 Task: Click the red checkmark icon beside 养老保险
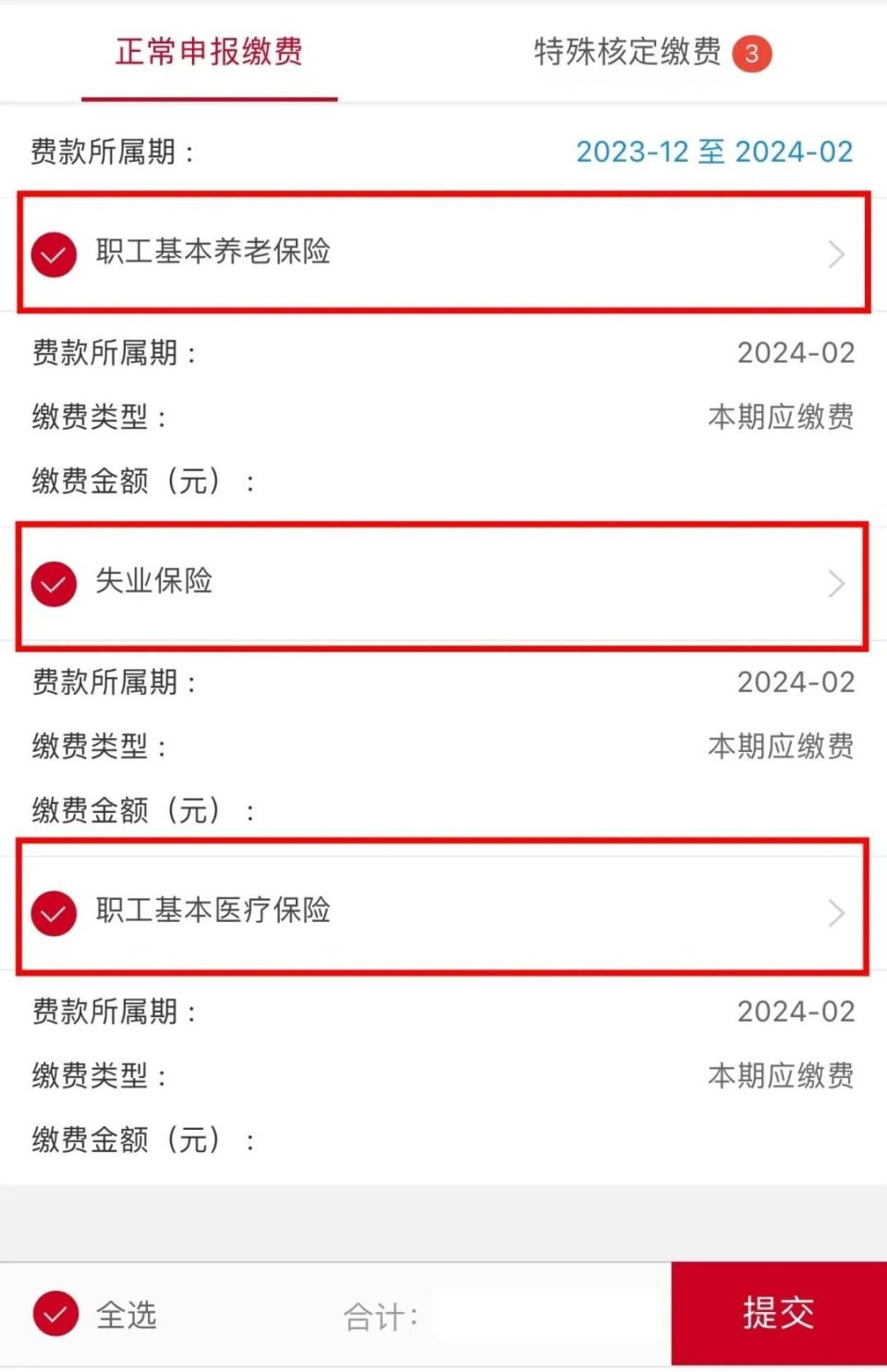pyautogui.click(x=54, y=253)
